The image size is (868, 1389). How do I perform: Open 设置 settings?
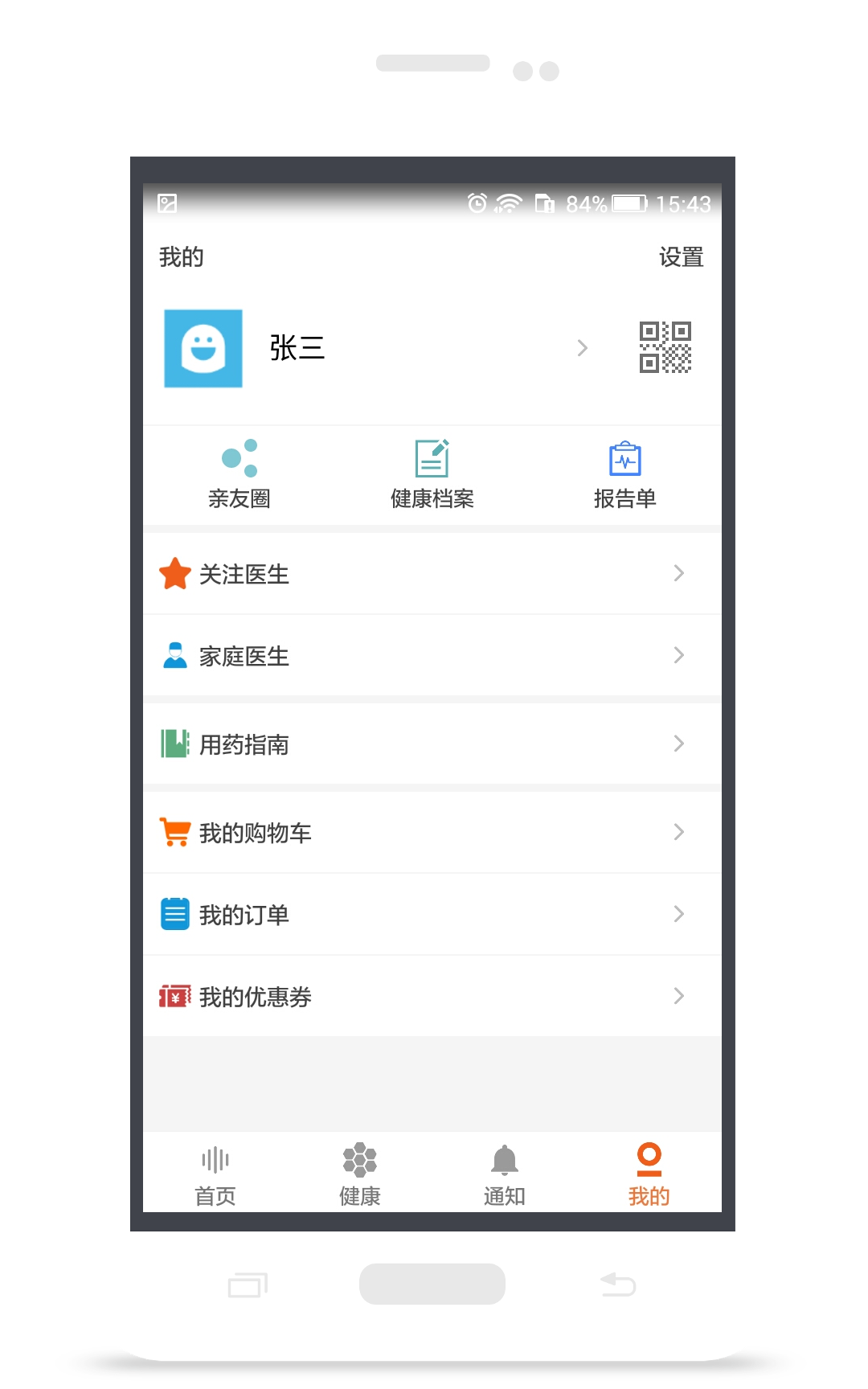pyautogui.click(x=681, y=257)
